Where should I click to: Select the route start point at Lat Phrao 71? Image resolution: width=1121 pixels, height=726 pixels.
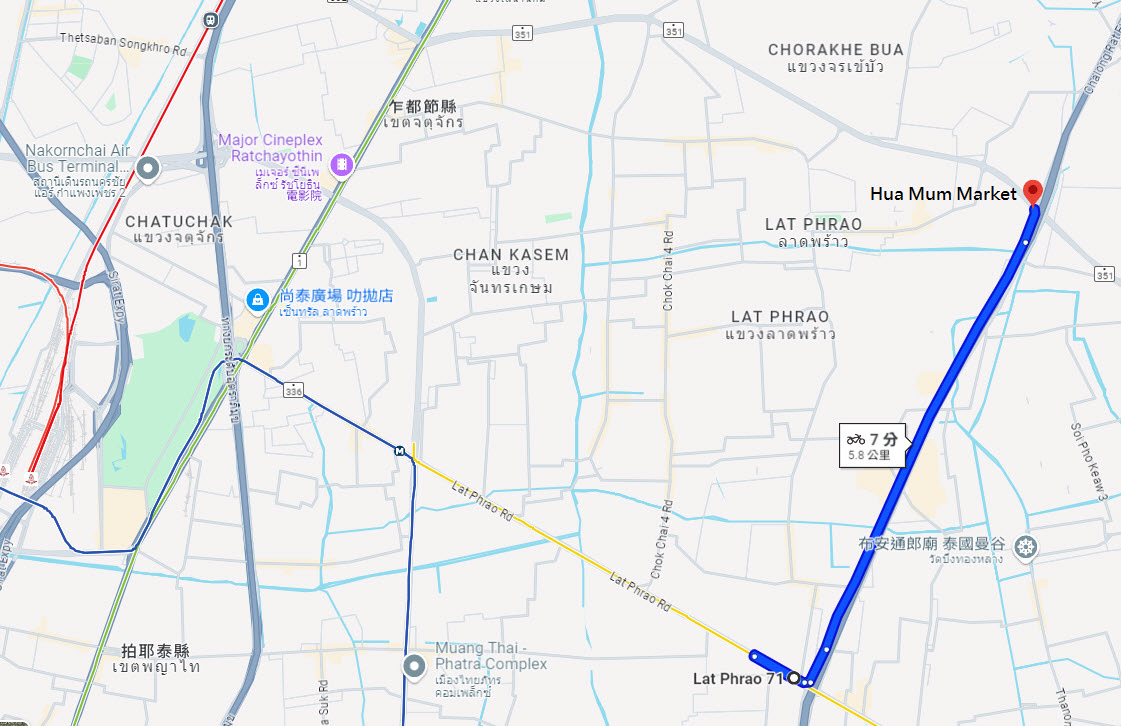point(794,678)
